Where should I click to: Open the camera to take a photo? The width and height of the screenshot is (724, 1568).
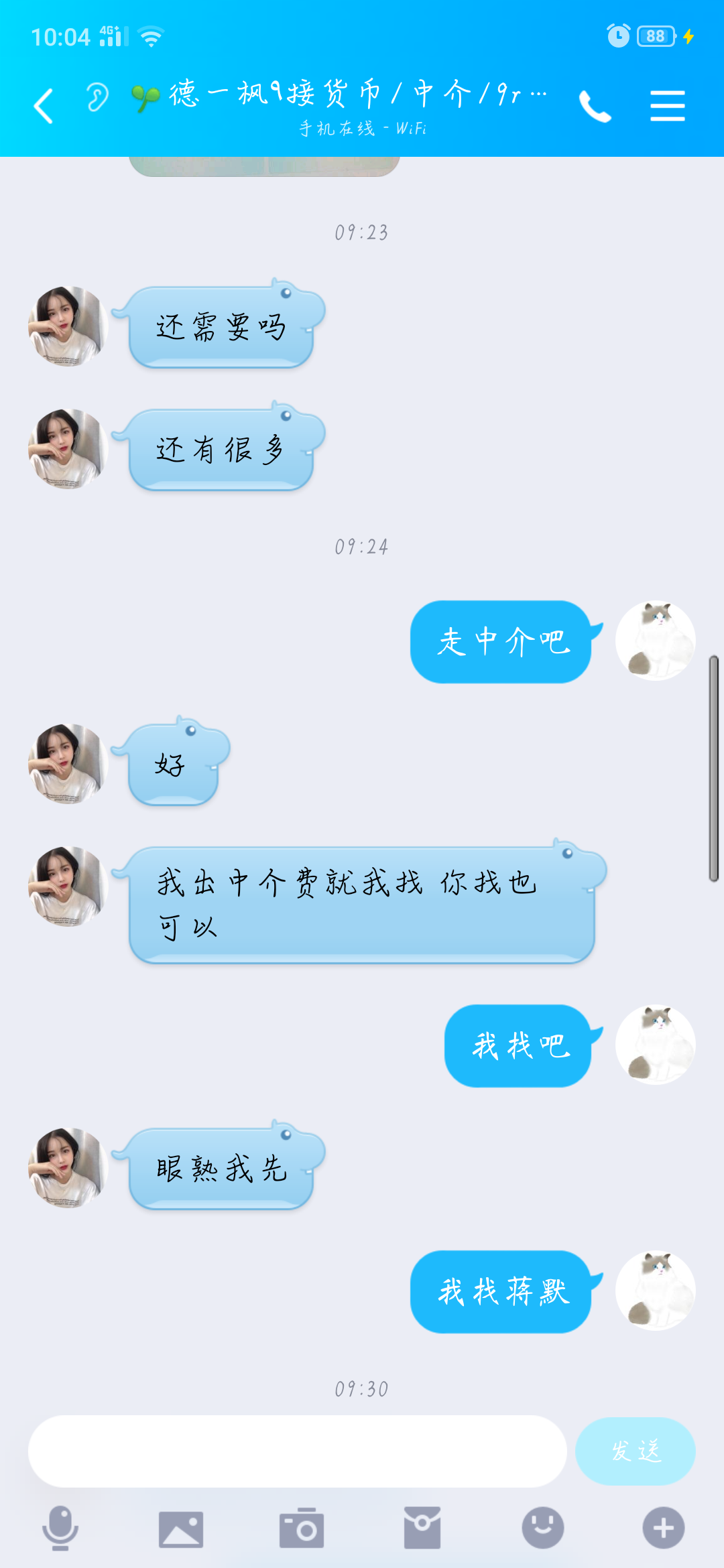pos(302,1528)
